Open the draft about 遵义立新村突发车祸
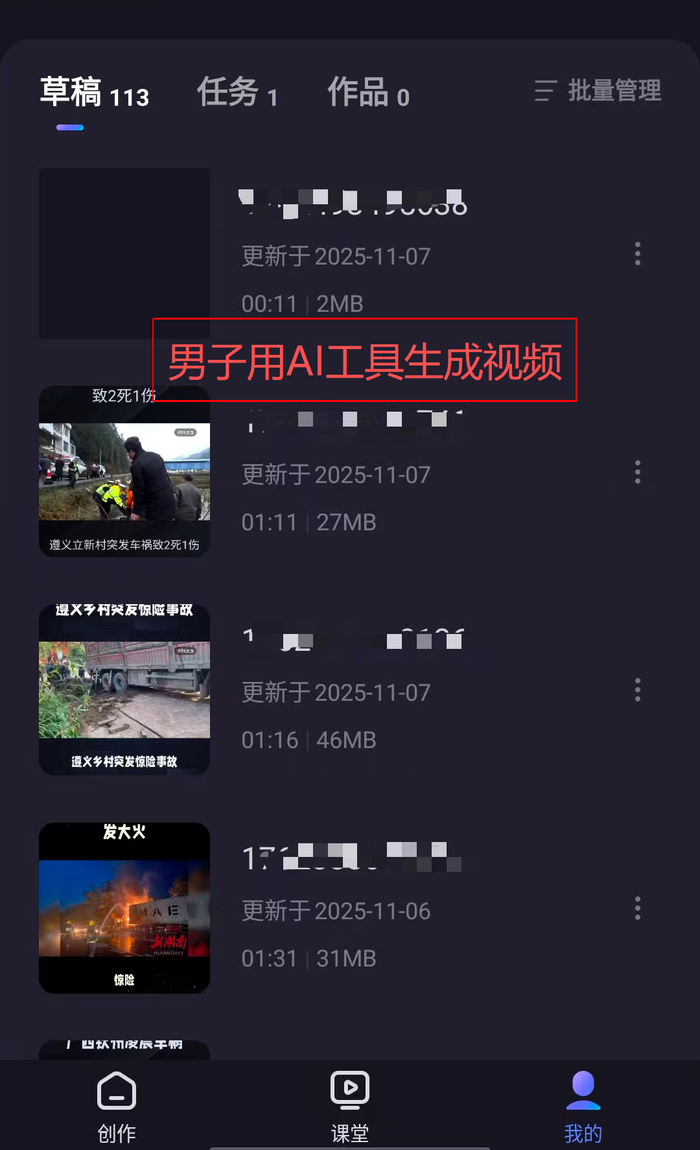The height and width of the screenshot is (1150, 700). [124, 471]
